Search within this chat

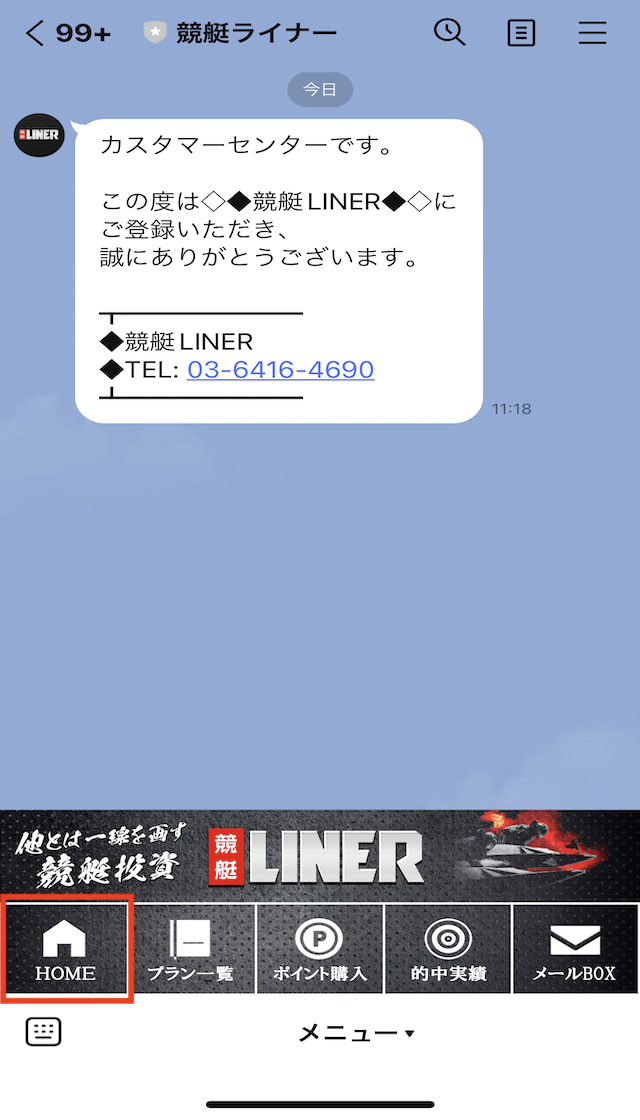(x=449, y=33)
